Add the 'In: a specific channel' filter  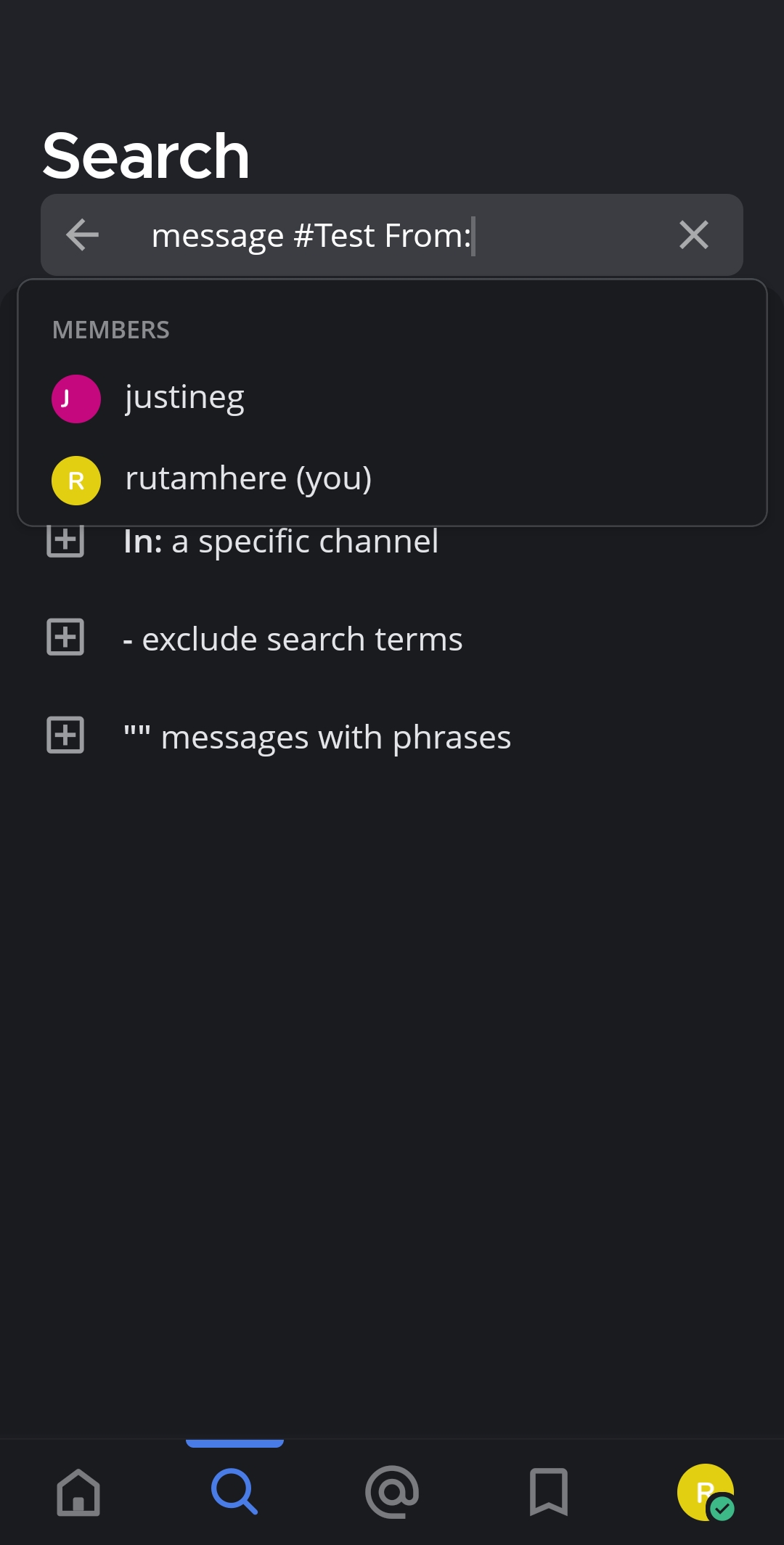coord(280,542)
